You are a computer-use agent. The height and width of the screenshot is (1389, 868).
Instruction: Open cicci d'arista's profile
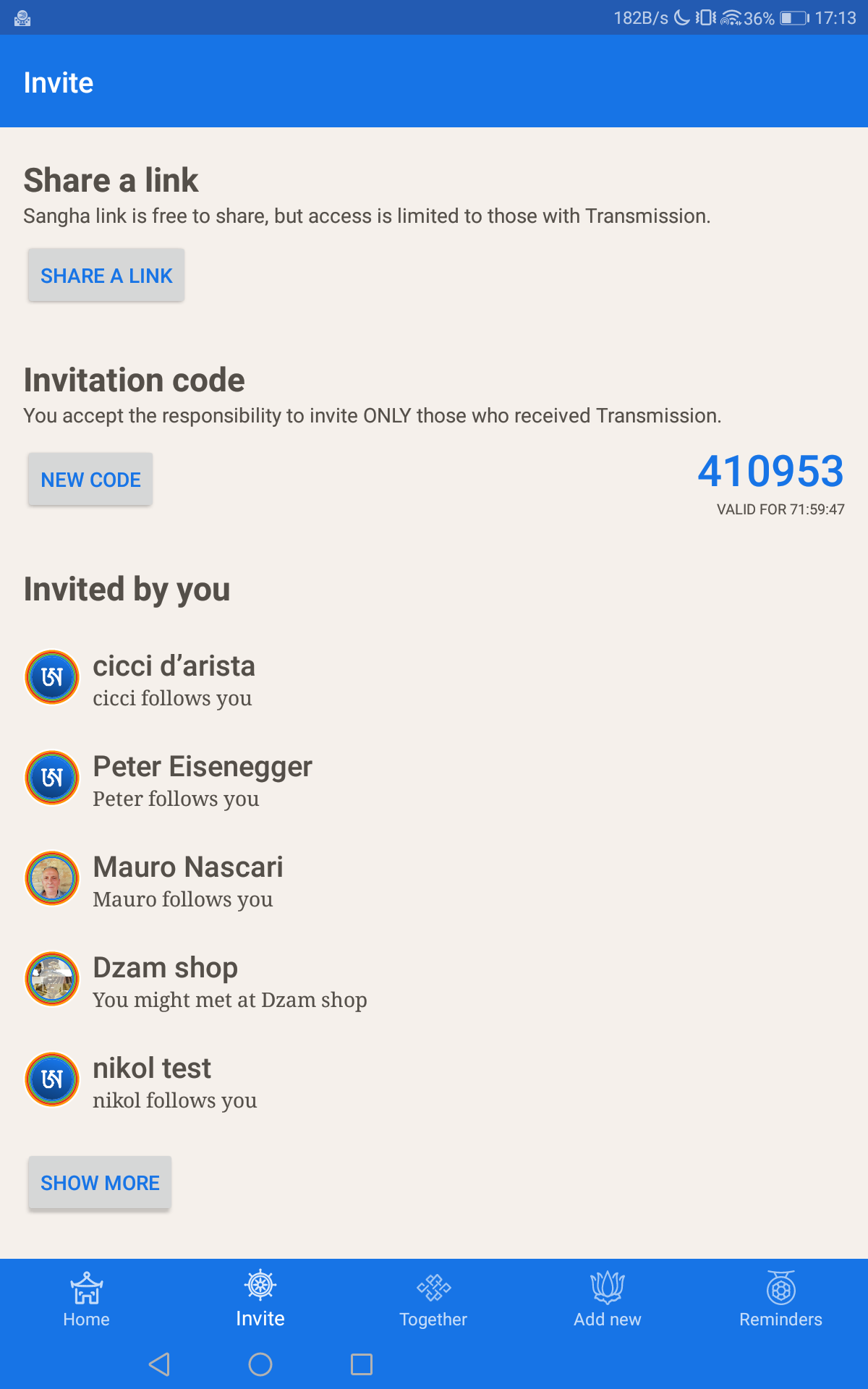[x=174, y=679]
